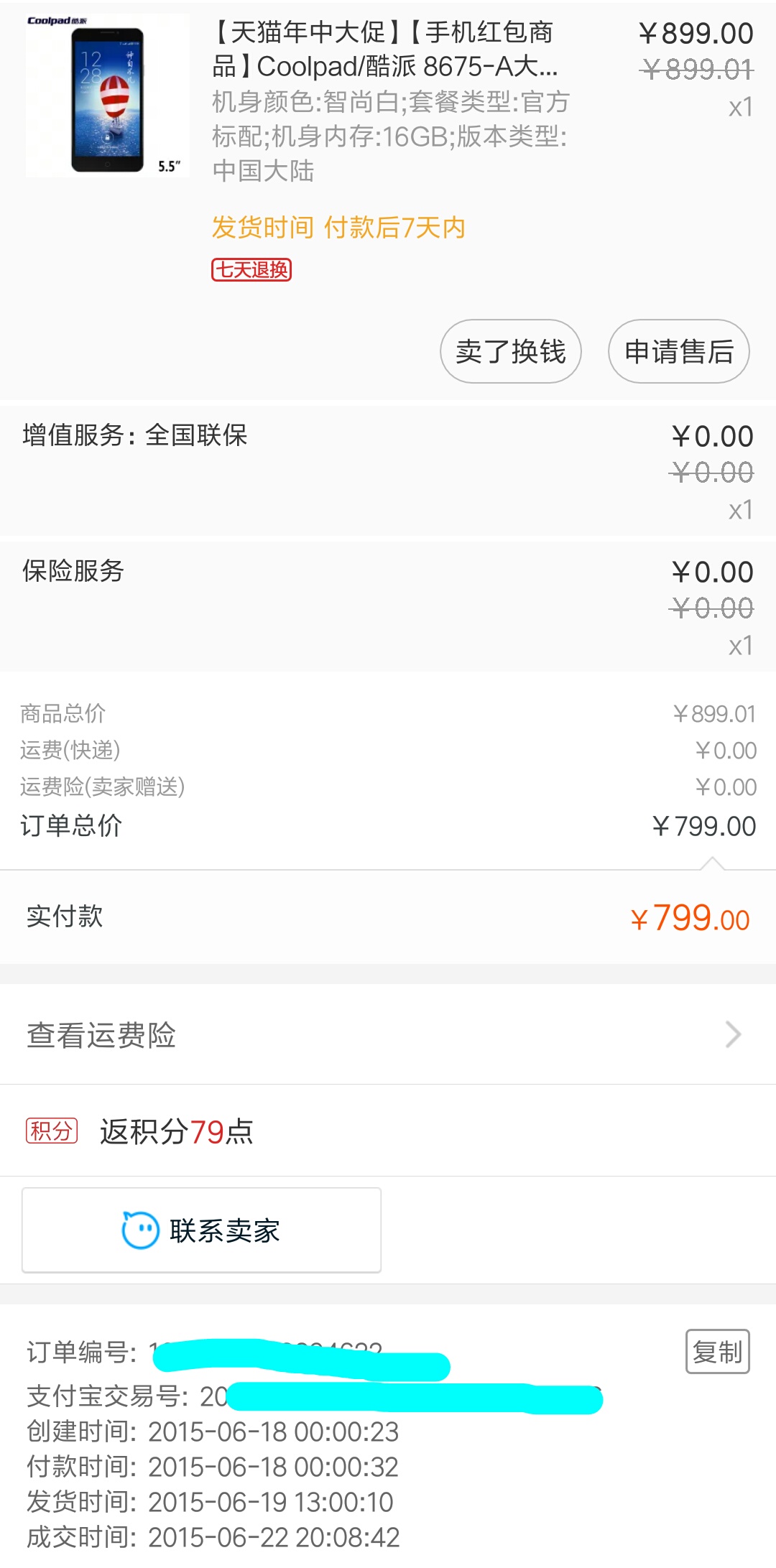Click the chevron arrow on shipping insurance row
Image resolution: width=776 pixels, height=1568 pixels.
[x=734, y=1034]
